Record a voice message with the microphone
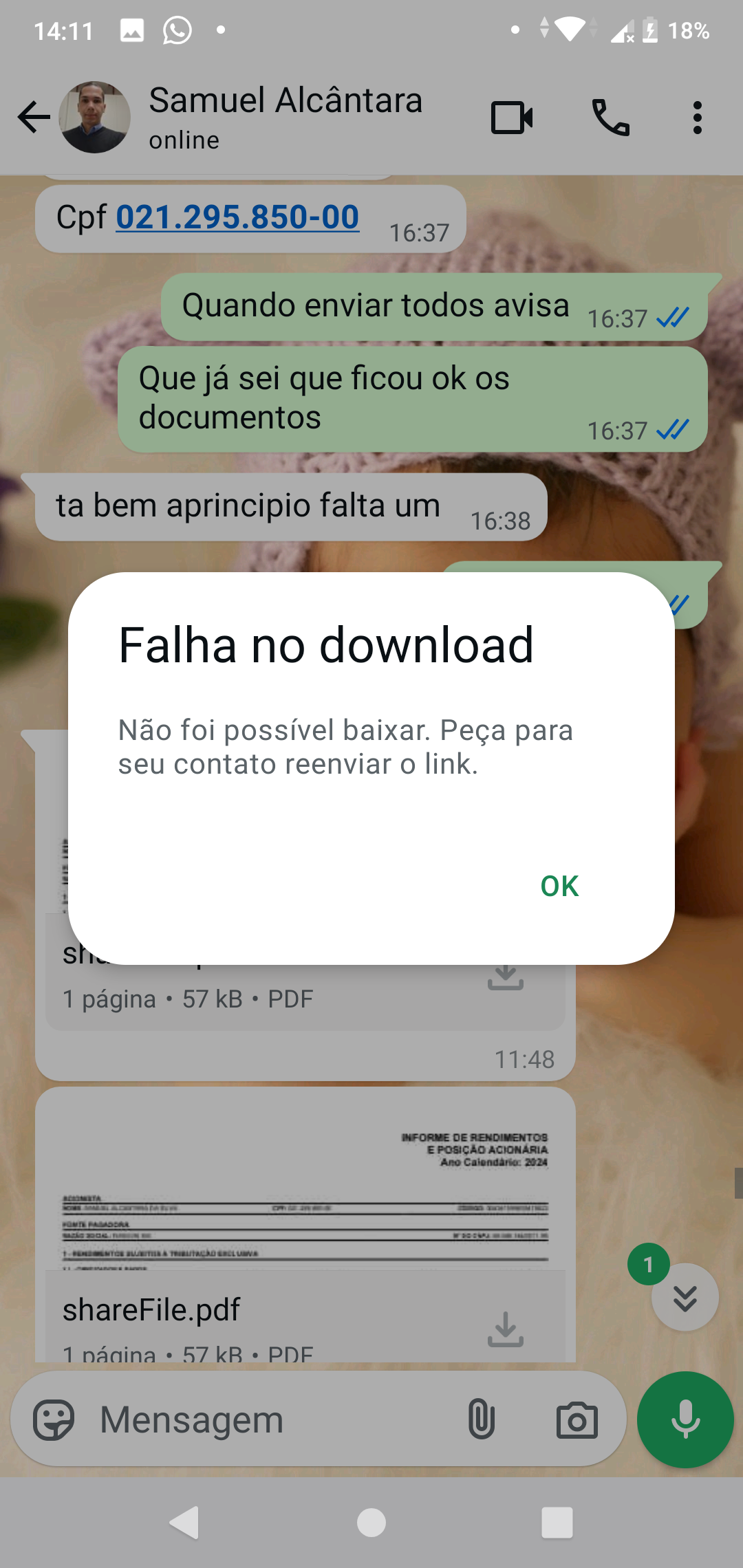Image resolution: width=743 pixels, height=1568 pixels. tap(685, 1419)
